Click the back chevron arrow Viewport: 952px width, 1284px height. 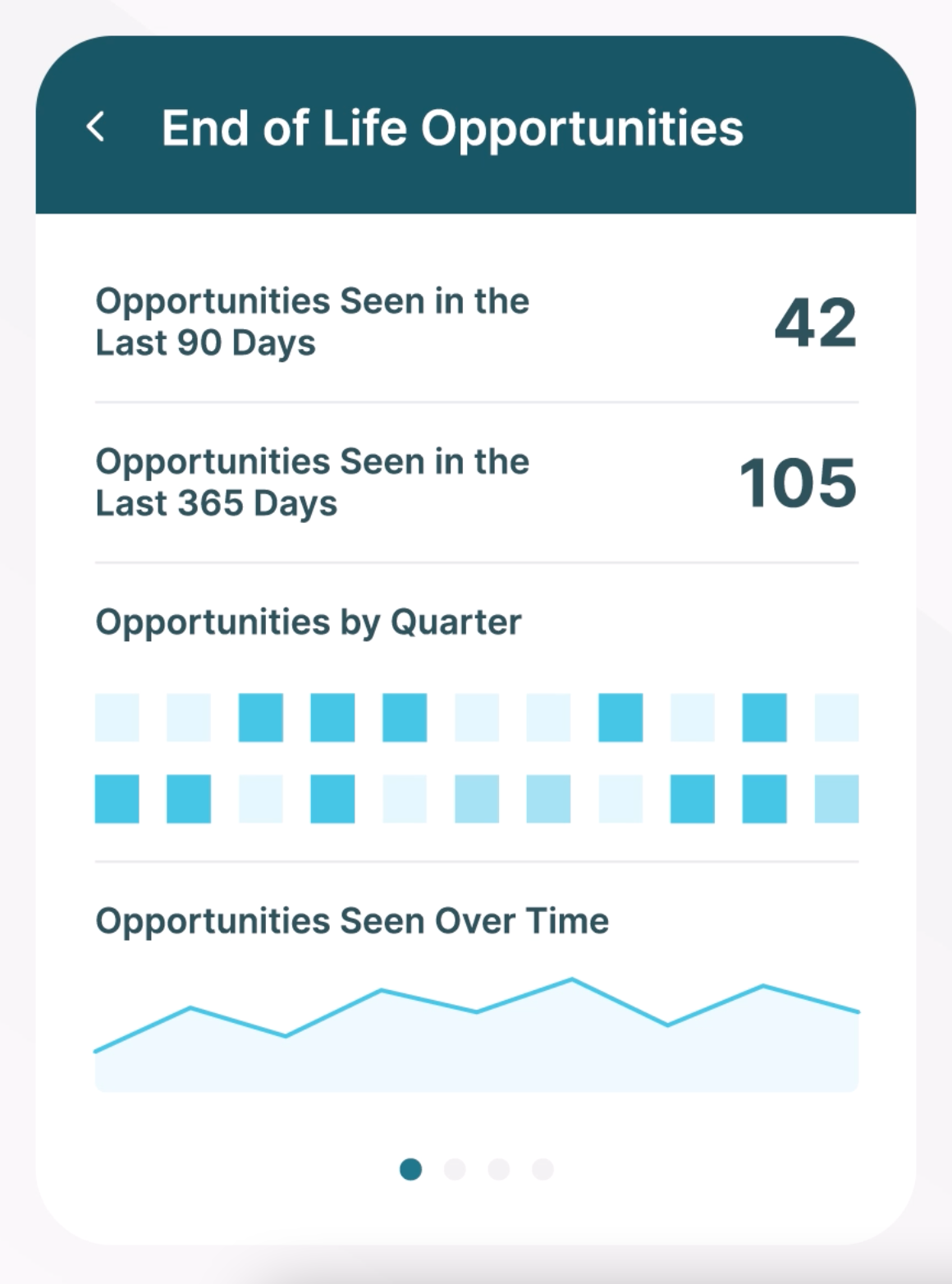97,127
